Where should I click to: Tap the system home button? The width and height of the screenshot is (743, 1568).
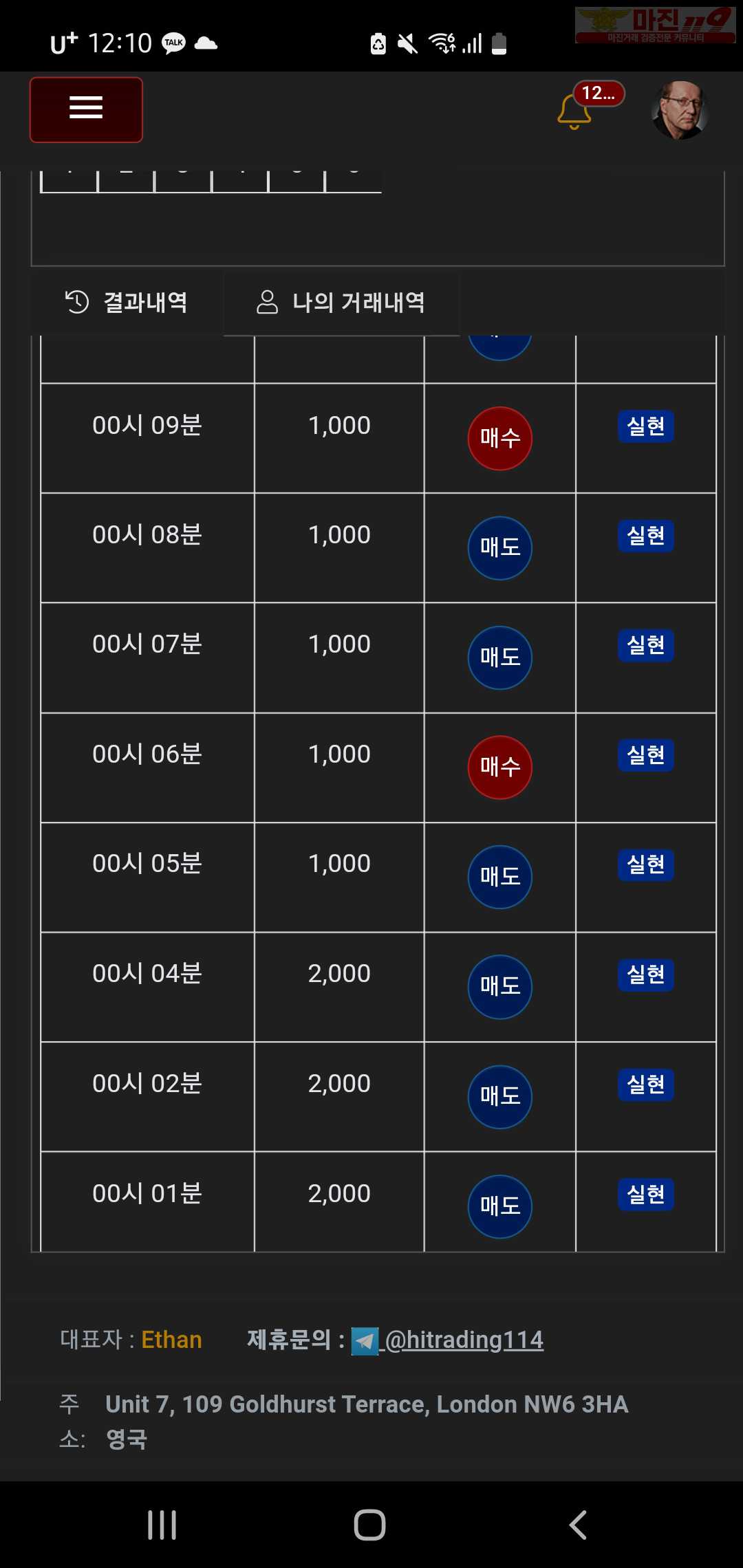pos(370,1525)
